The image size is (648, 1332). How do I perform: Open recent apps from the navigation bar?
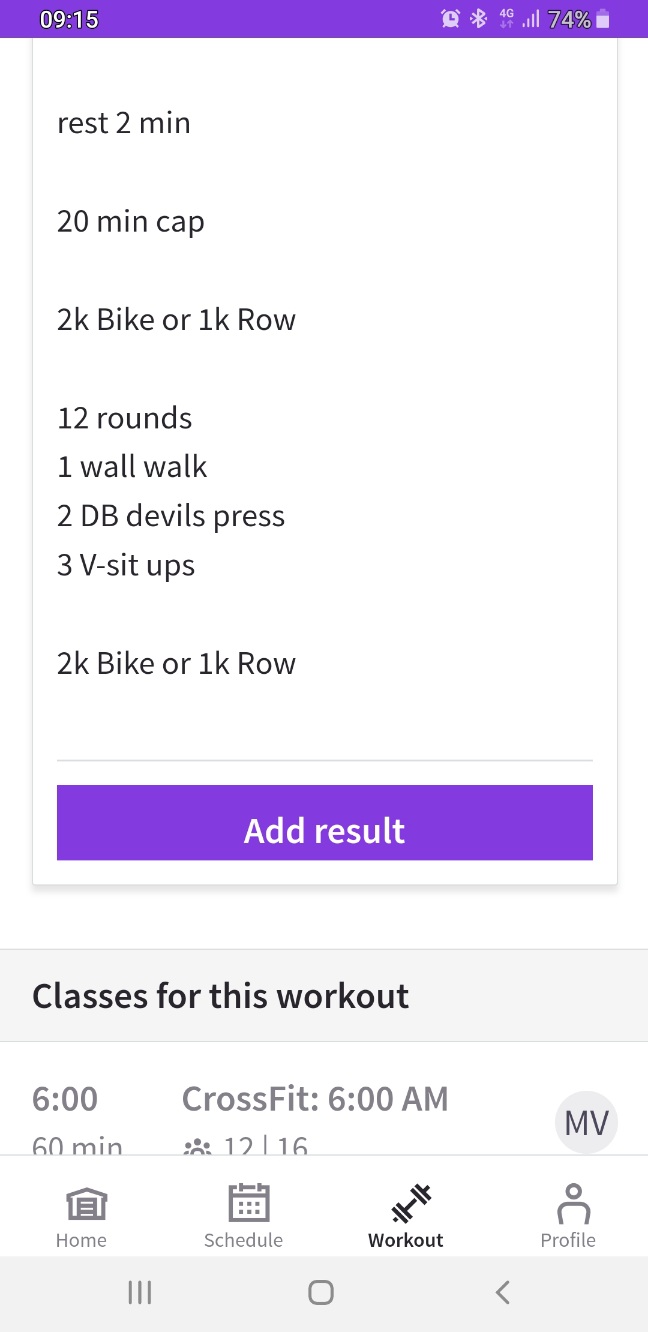[x=140, y=1292]
